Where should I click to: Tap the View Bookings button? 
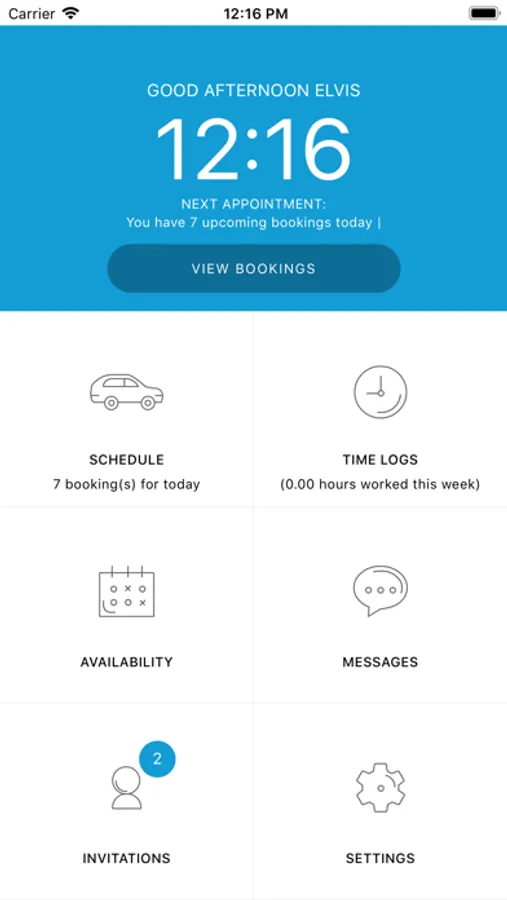tap(254, 269)
